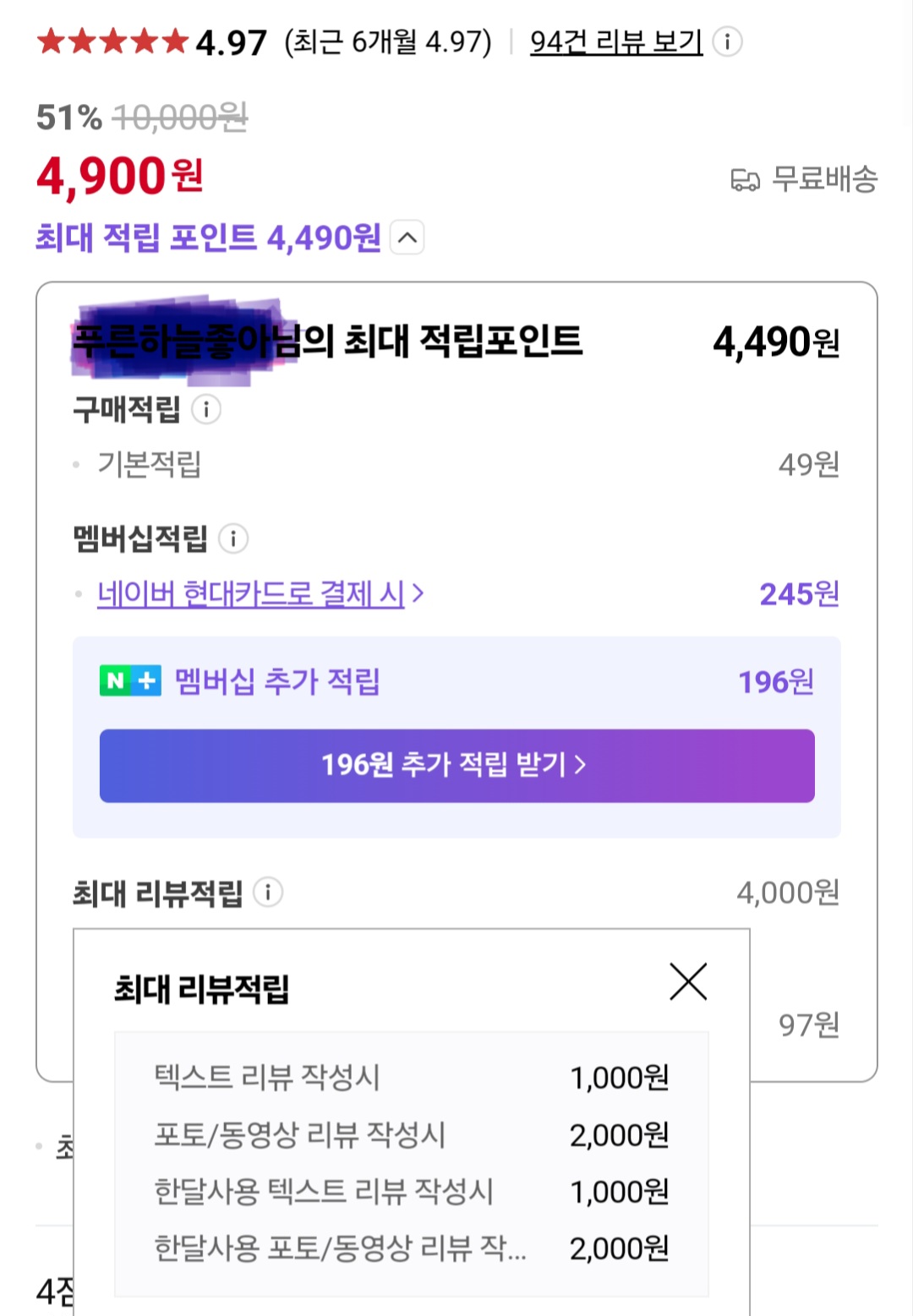This screenshot has width=913, height=1316.
Task: Open the 94건 리뷰 보기 link
Action: 615,42
